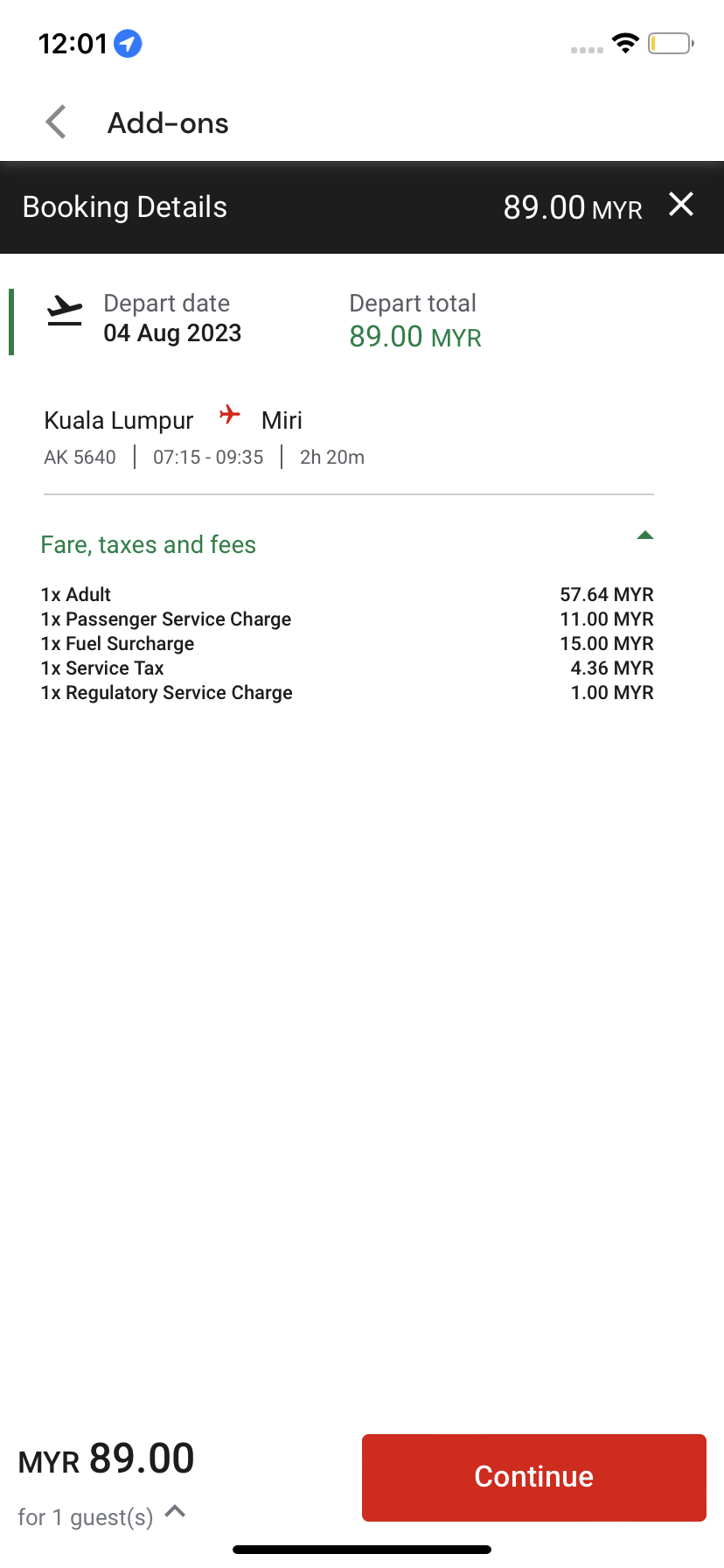Tap the Wi-Fi status icon
The image size is (724, 1568).
pos(625,43)
